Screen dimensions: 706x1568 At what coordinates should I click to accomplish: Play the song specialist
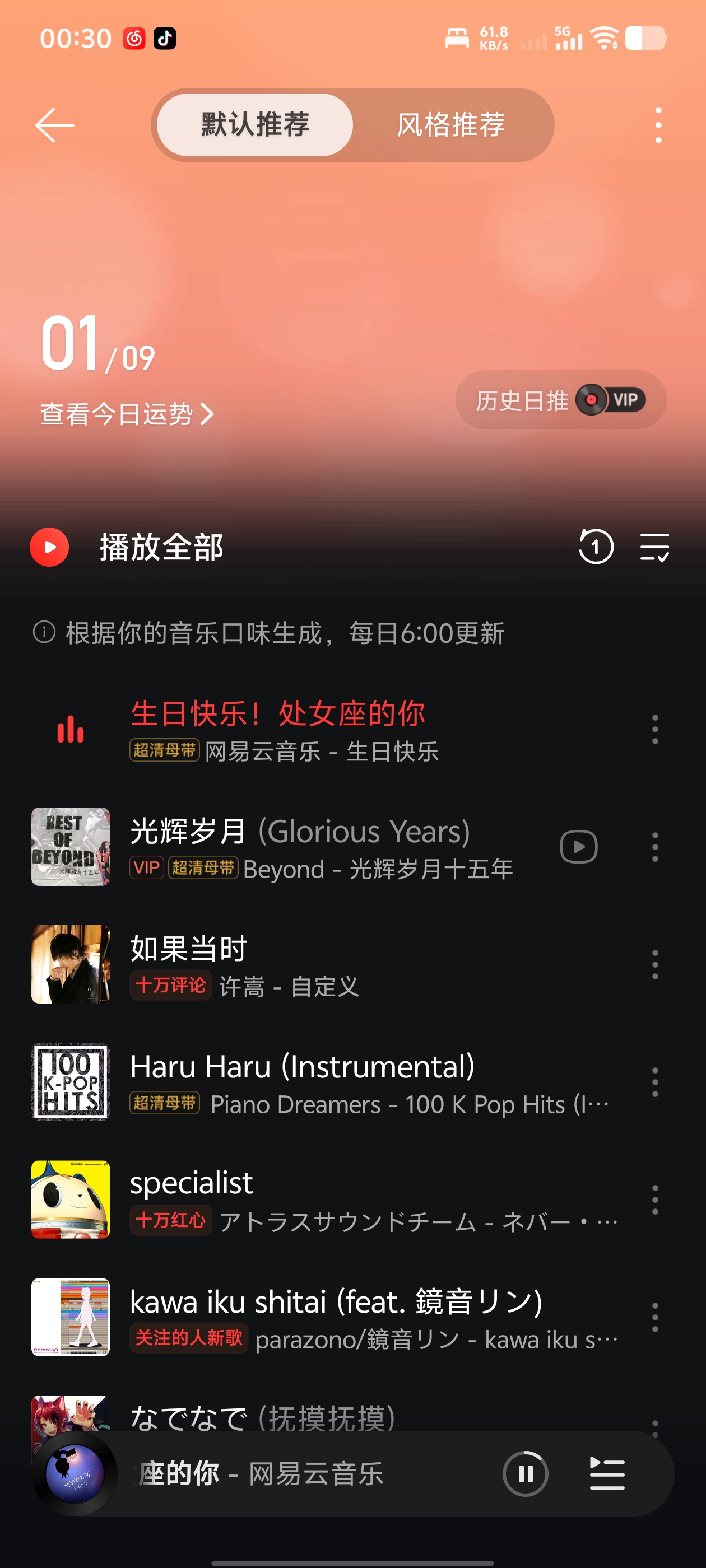coord(323,1199)
